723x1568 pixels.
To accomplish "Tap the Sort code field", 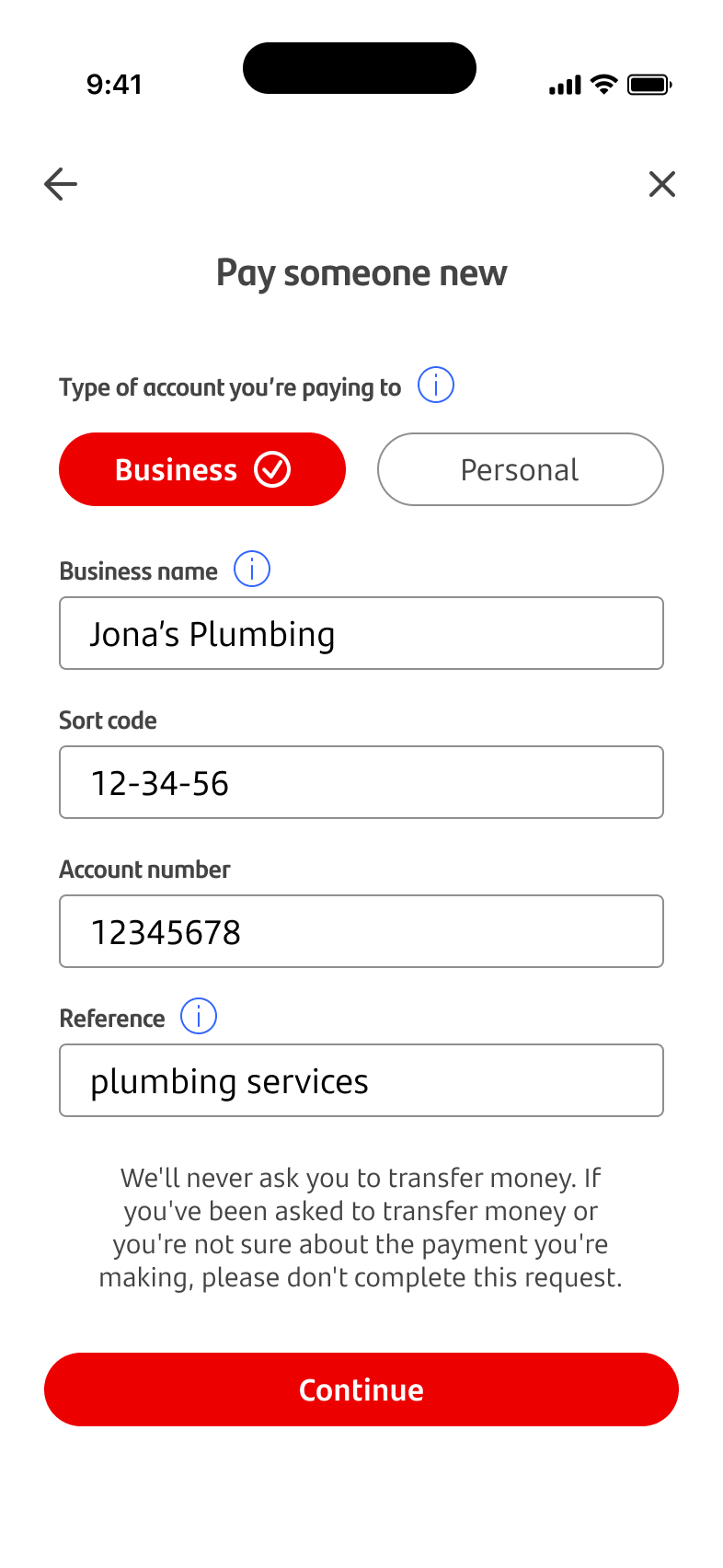I will pos(361,782).
